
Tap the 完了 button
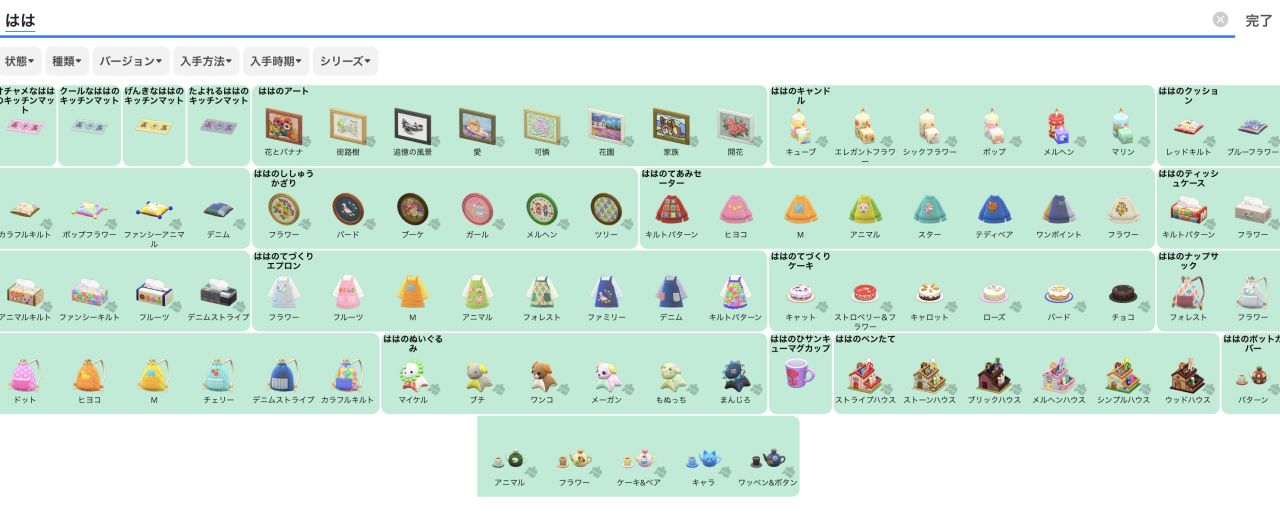[x=1258, y=20]
